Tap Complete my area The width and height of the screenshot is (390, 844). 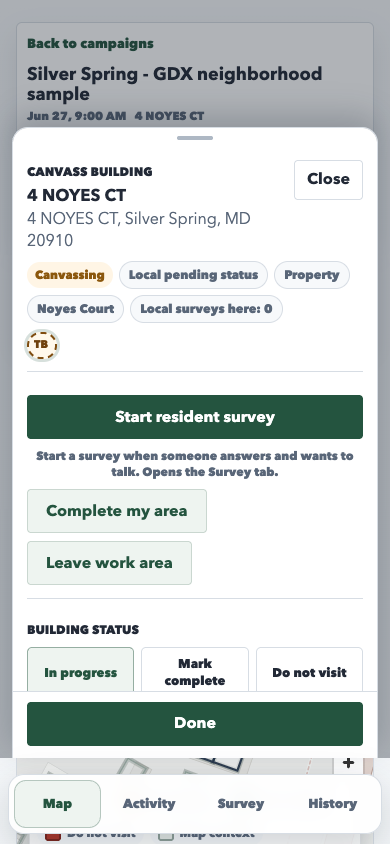[x=117, y=511]
